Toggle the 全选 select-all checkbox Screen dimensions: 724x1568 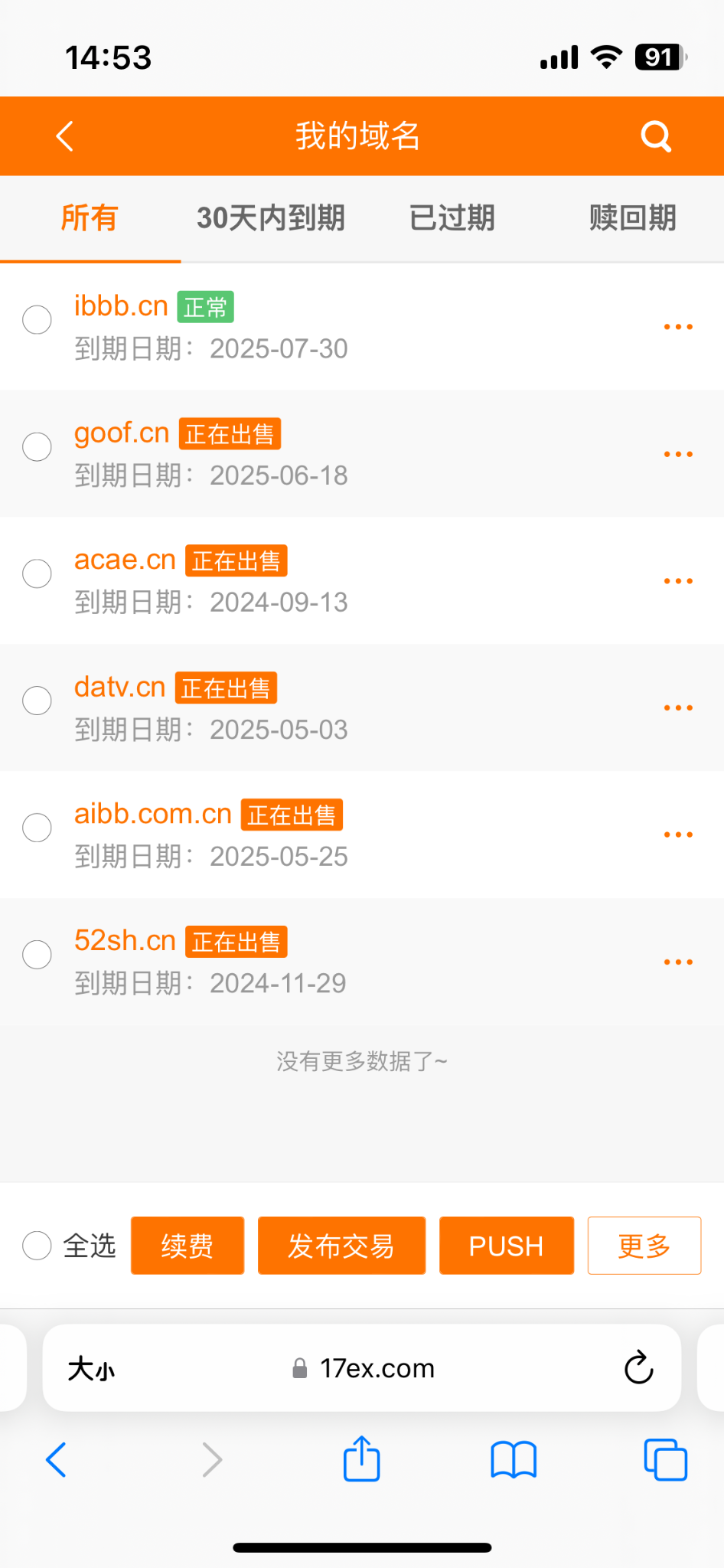coord(37,1246)
